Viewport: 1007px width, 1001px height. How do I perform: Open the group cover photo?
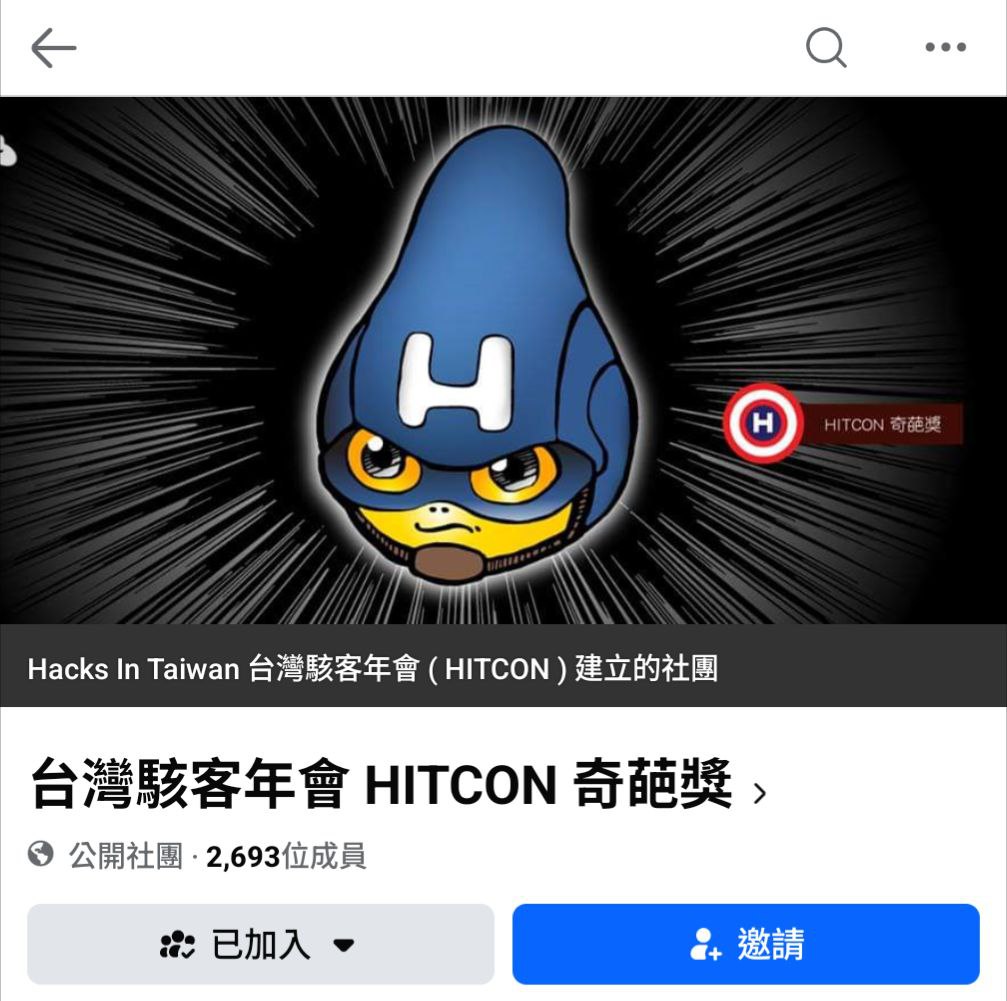pos(503,360)
